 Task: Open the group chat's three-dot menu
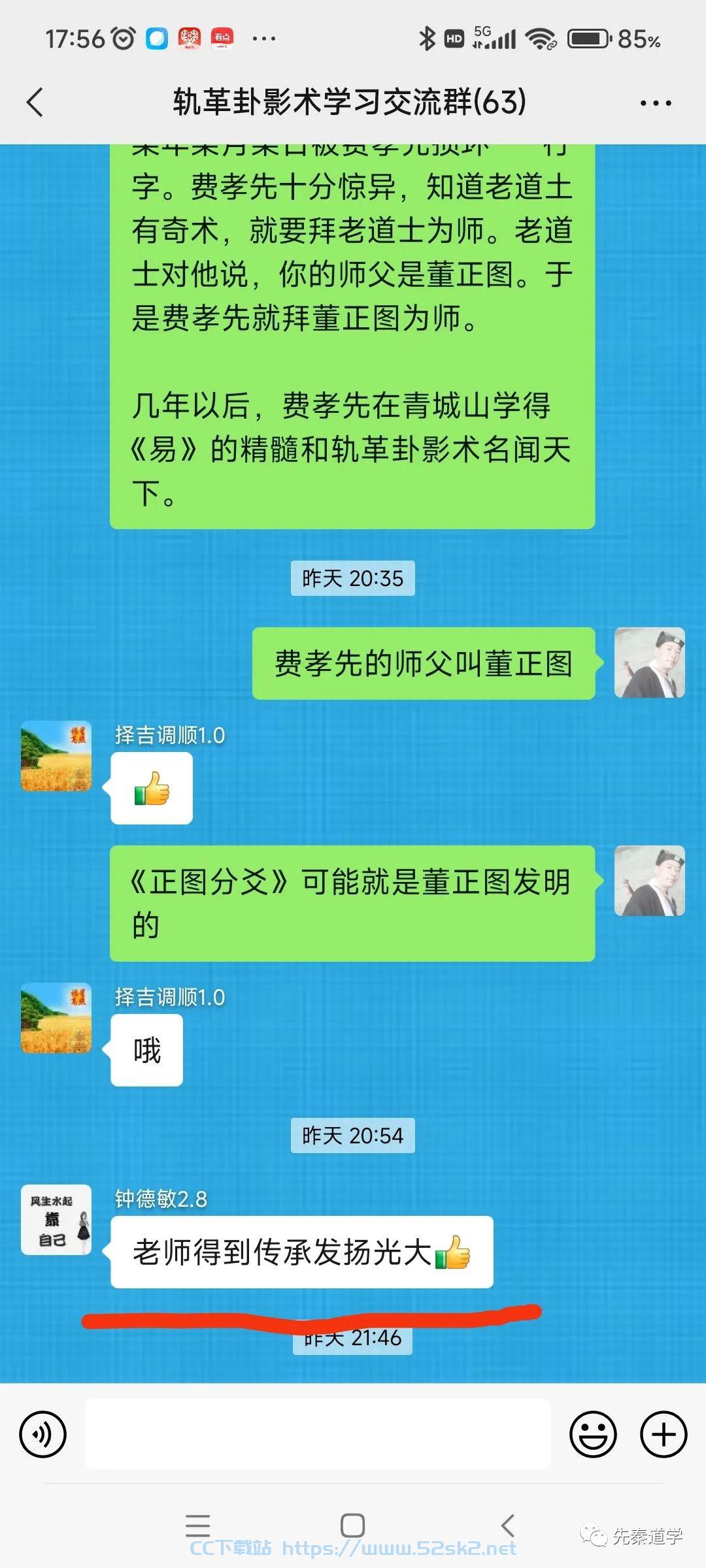tap(655, 103)
